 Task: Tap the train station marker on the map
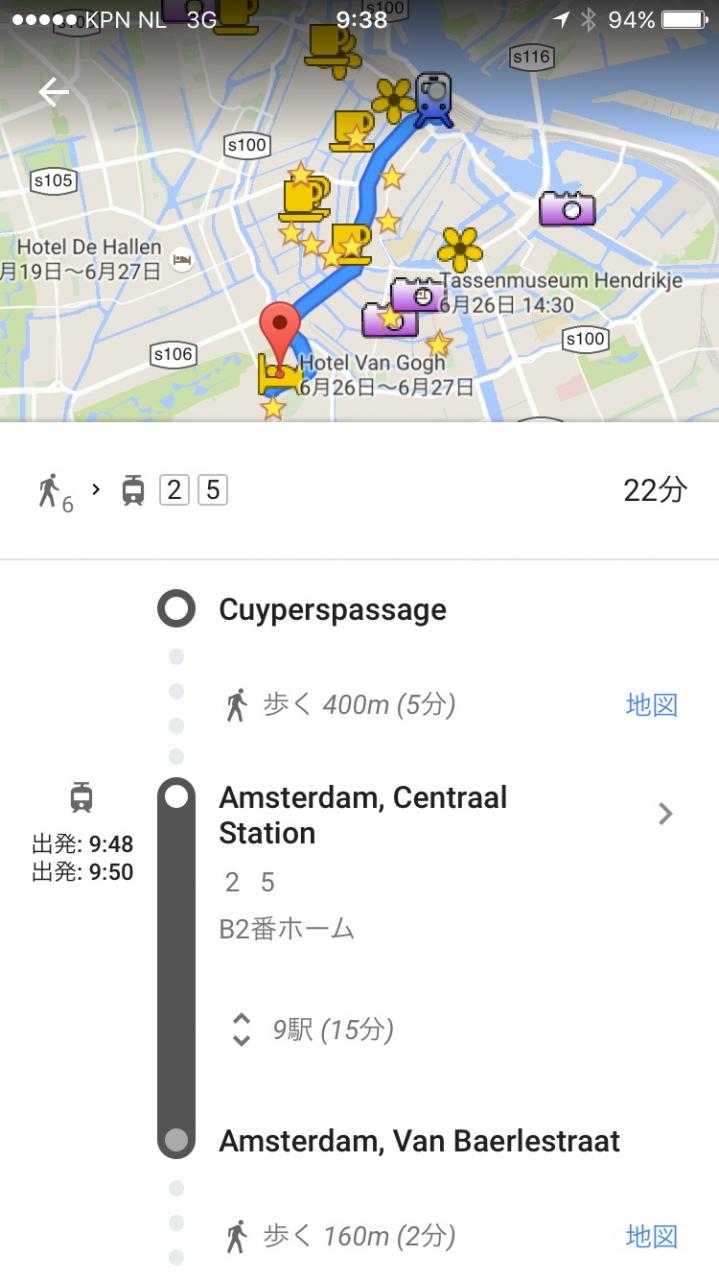pos(433,100)
